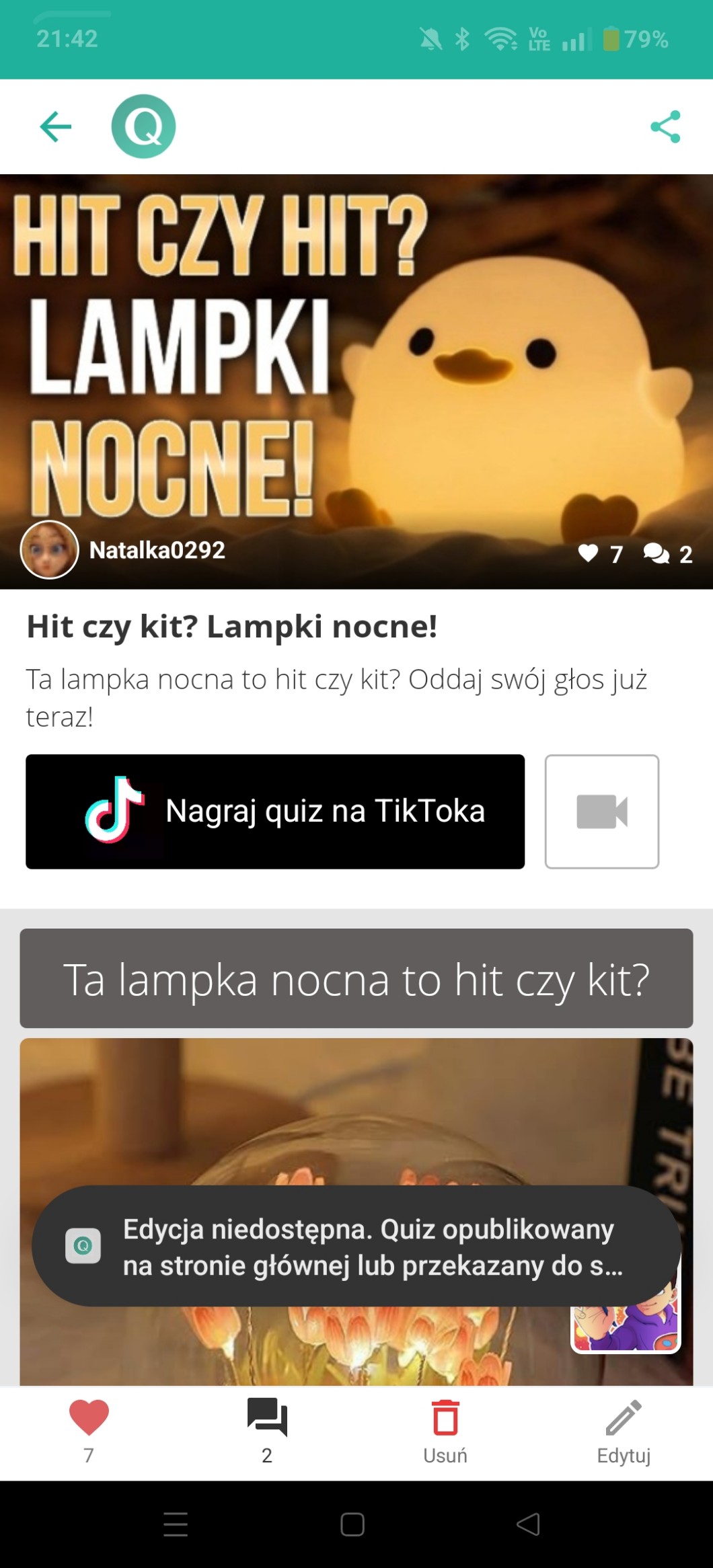The image size is (713, 1568).
Task: Tap Nagraj quiz na TikToka button
Action: point(275,811)
